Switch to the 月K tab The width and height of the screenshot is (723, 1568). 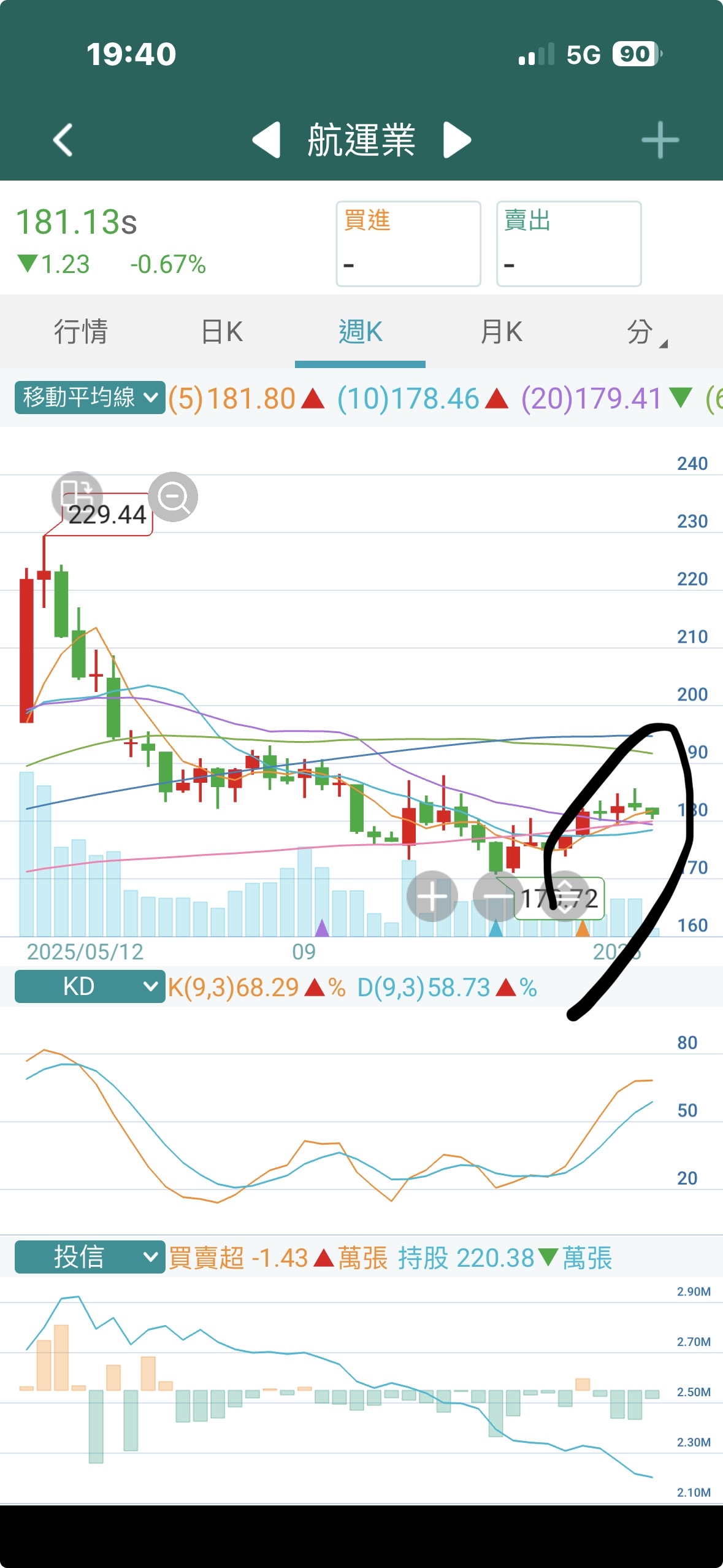[501, 332]
